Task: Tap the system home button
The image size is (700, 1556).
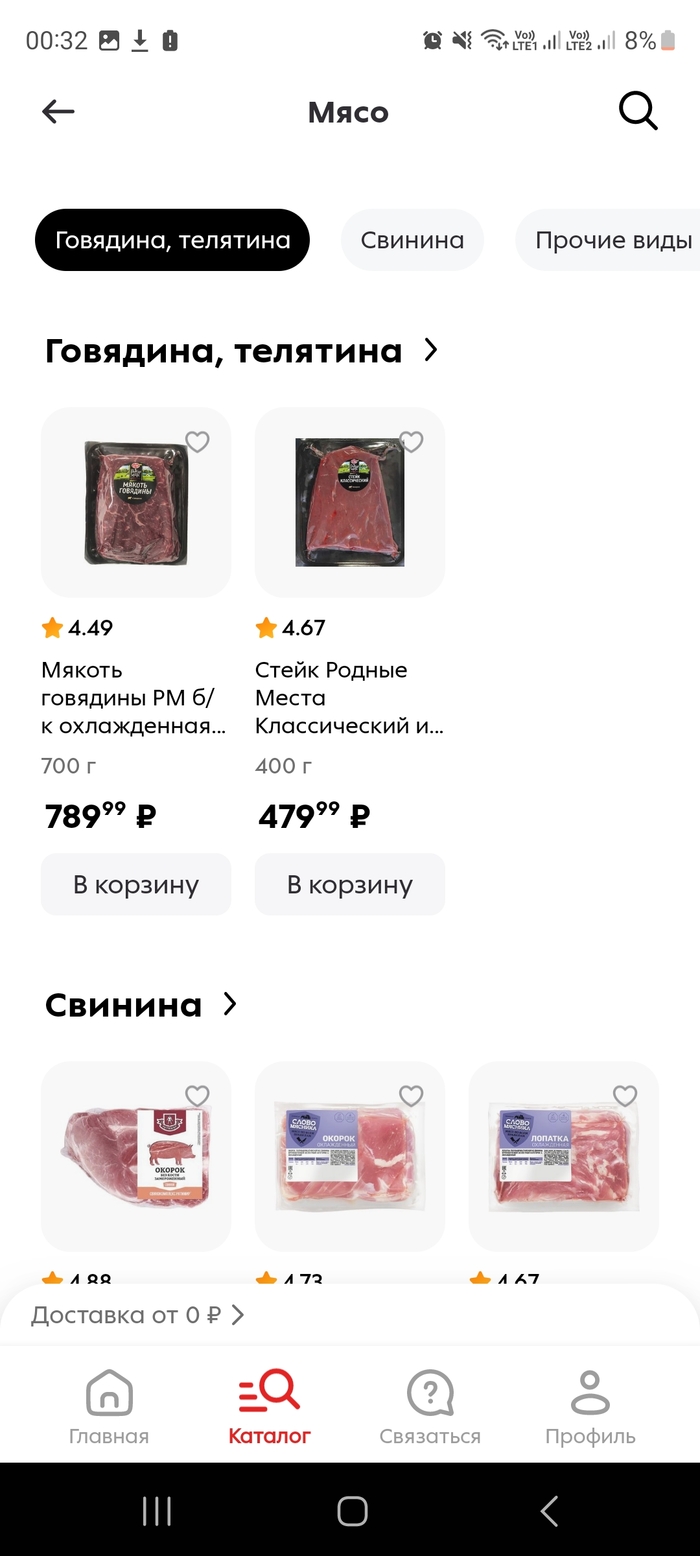Action: pos(351,1511)
